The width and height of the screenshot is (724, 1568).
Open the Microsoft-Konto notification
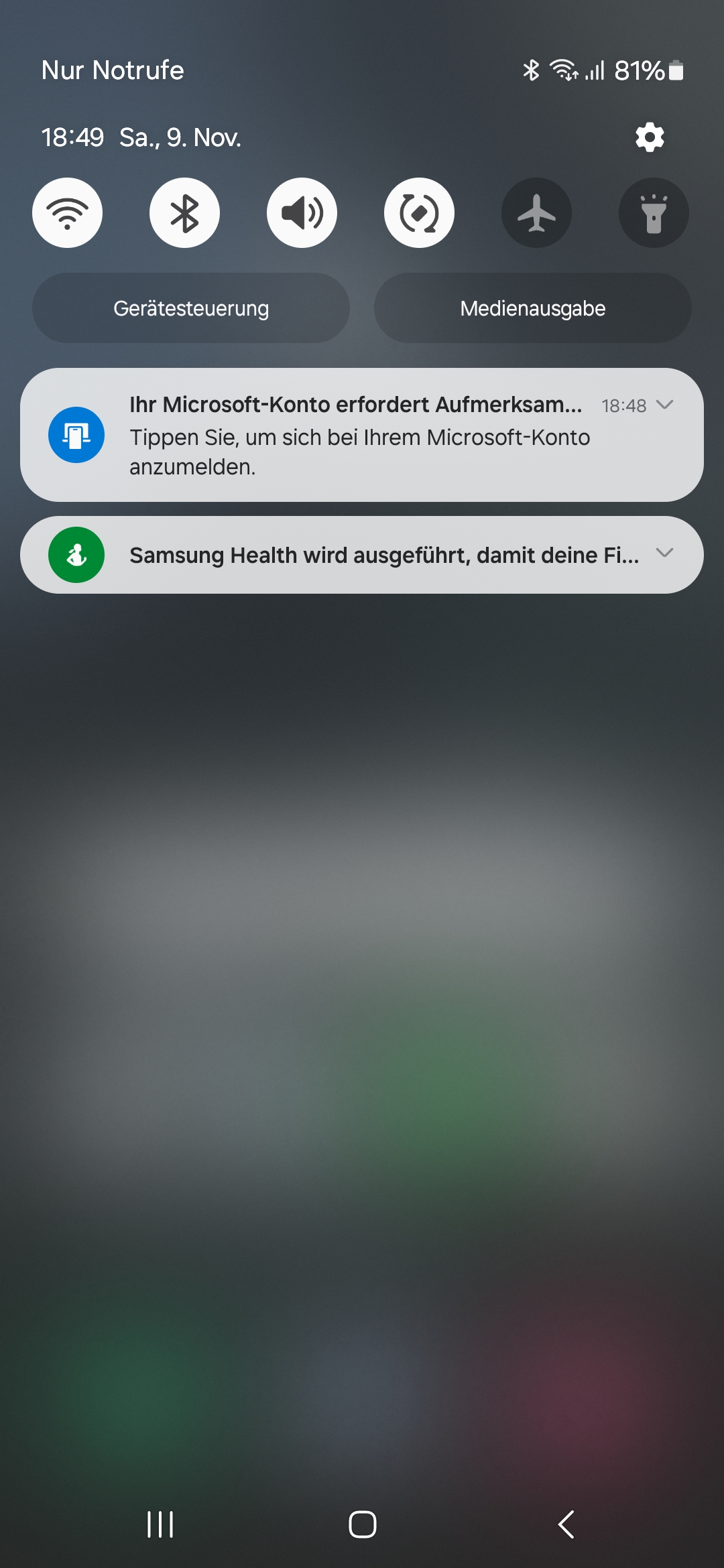pos(362,435)
